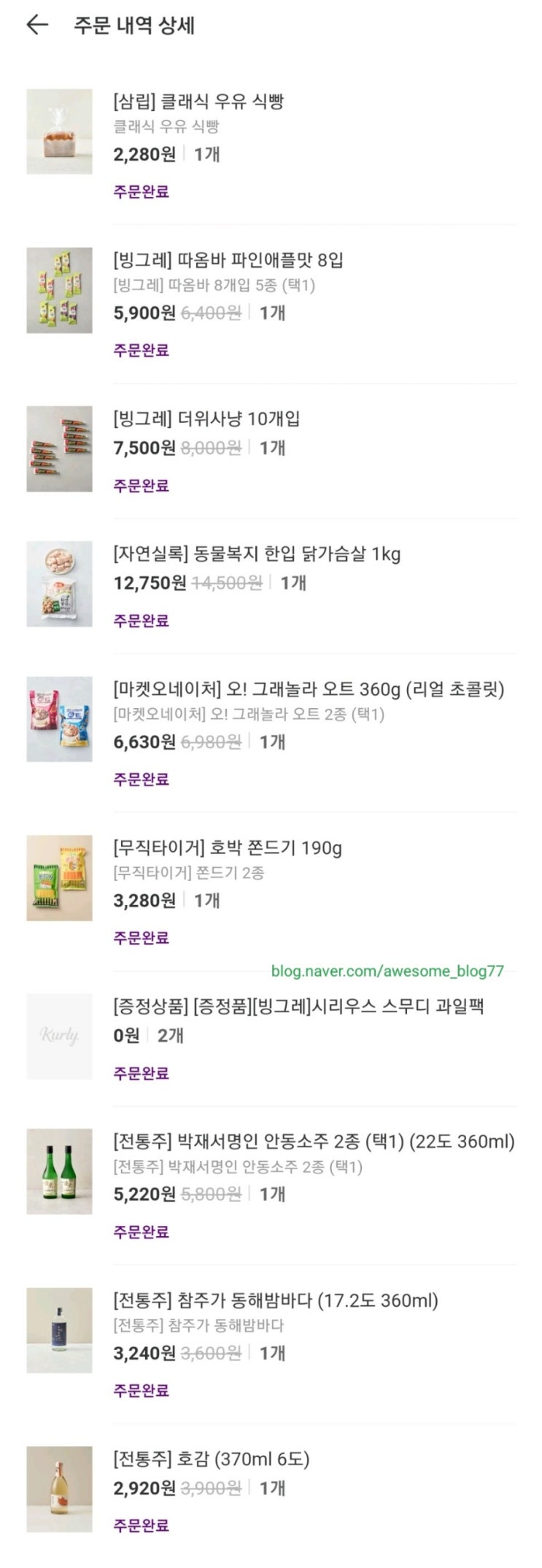Image resolution: width=542 pixels, height=1568 pixels.
Task: Open the 삼립 클래식 우유 식빵 item
Action: click(271, 145)
